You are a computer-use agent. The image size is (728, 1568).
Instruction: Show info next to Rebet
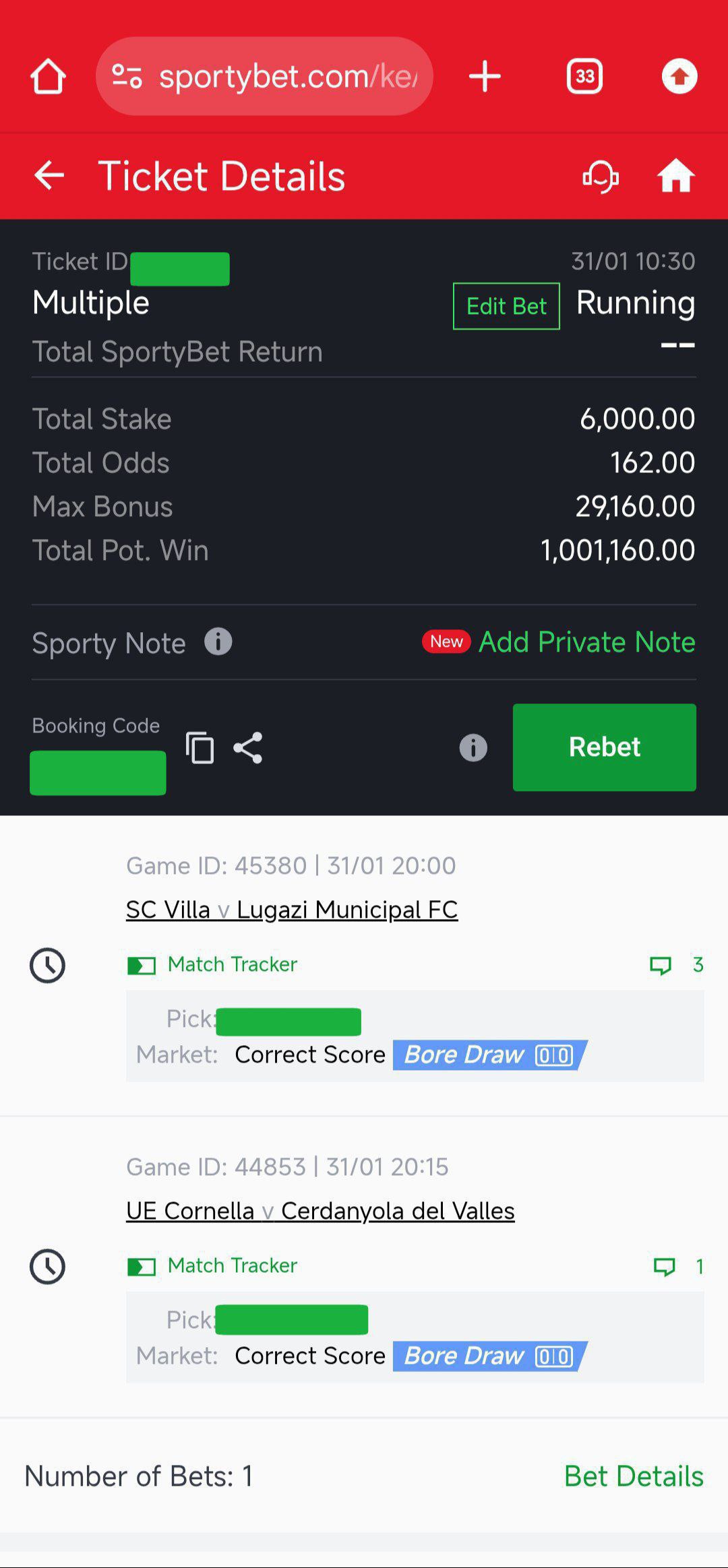(x=473, y=748)
